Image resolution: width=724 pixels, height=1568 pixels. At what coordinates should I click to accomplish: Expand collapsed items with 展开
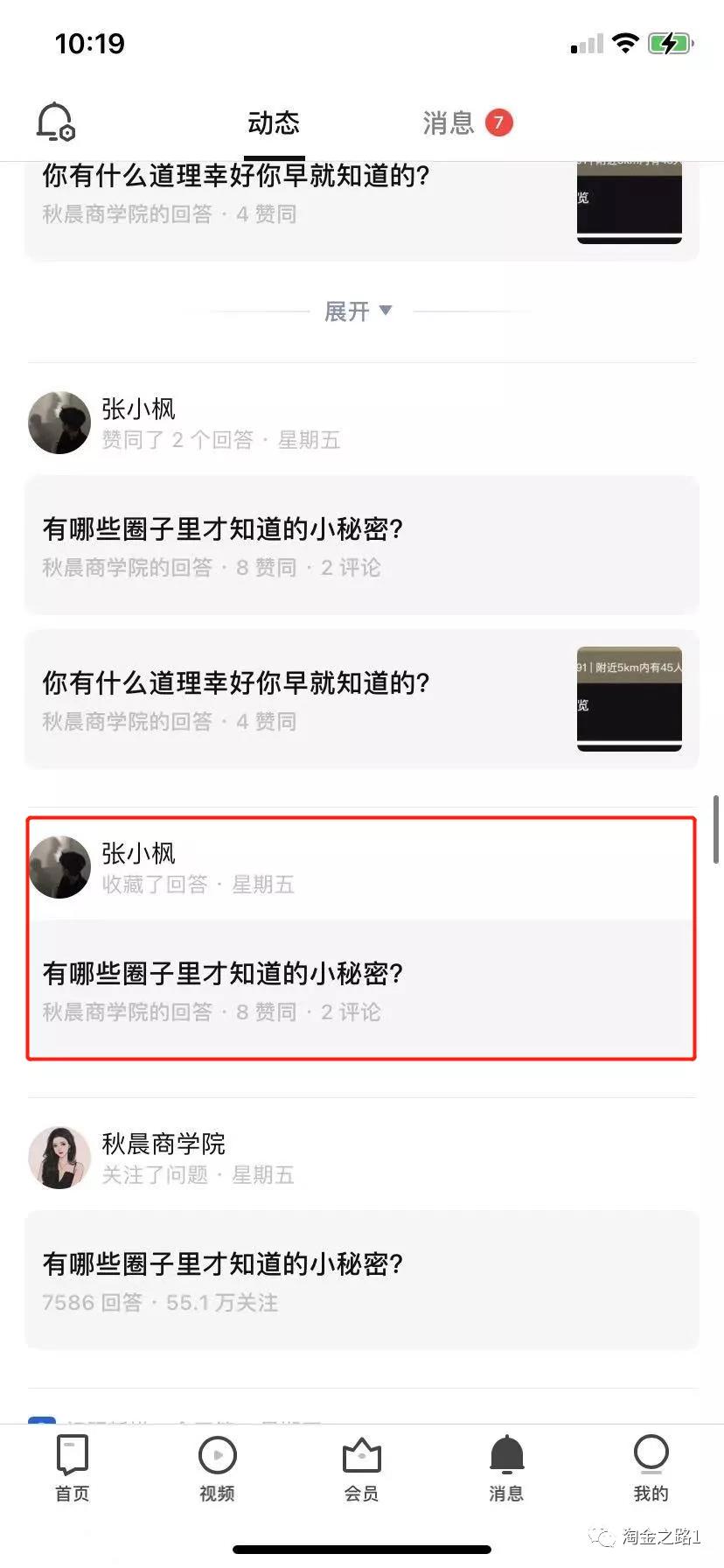click(359, 311)
